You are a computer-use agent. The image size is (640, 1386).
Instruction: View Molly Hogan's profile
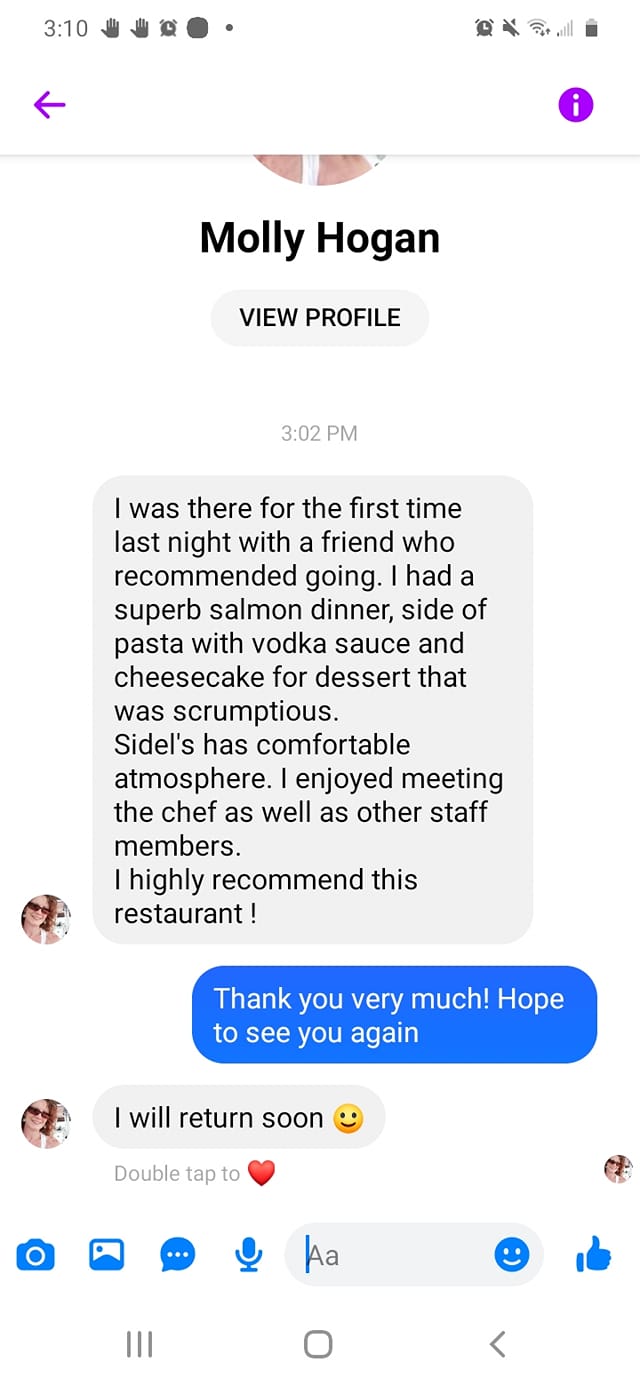pos(319,318)
